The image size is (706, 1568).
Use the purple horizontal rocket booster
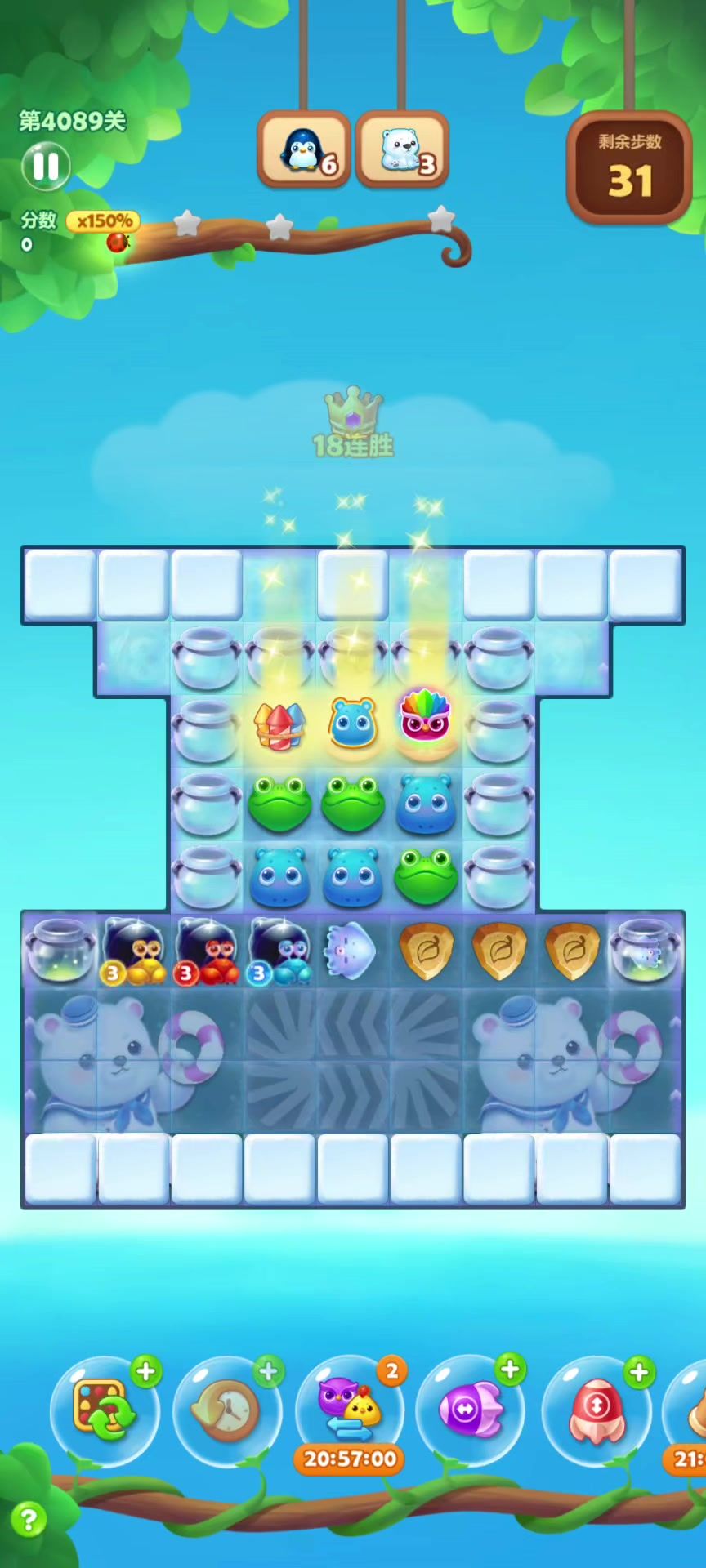[x=469, y=1410]
